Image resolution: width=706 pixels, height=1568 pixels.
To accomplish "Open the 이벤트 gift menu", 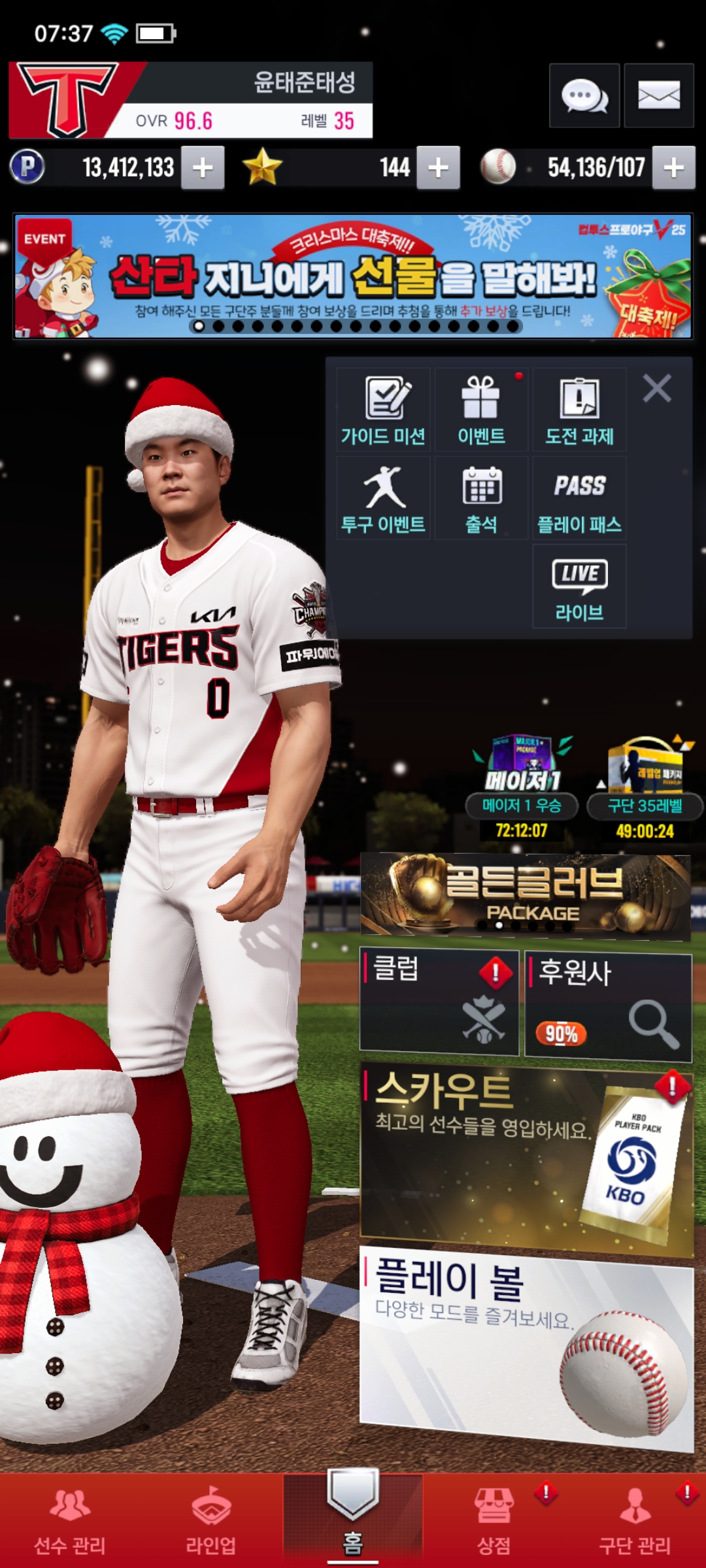I will point(481,410).
